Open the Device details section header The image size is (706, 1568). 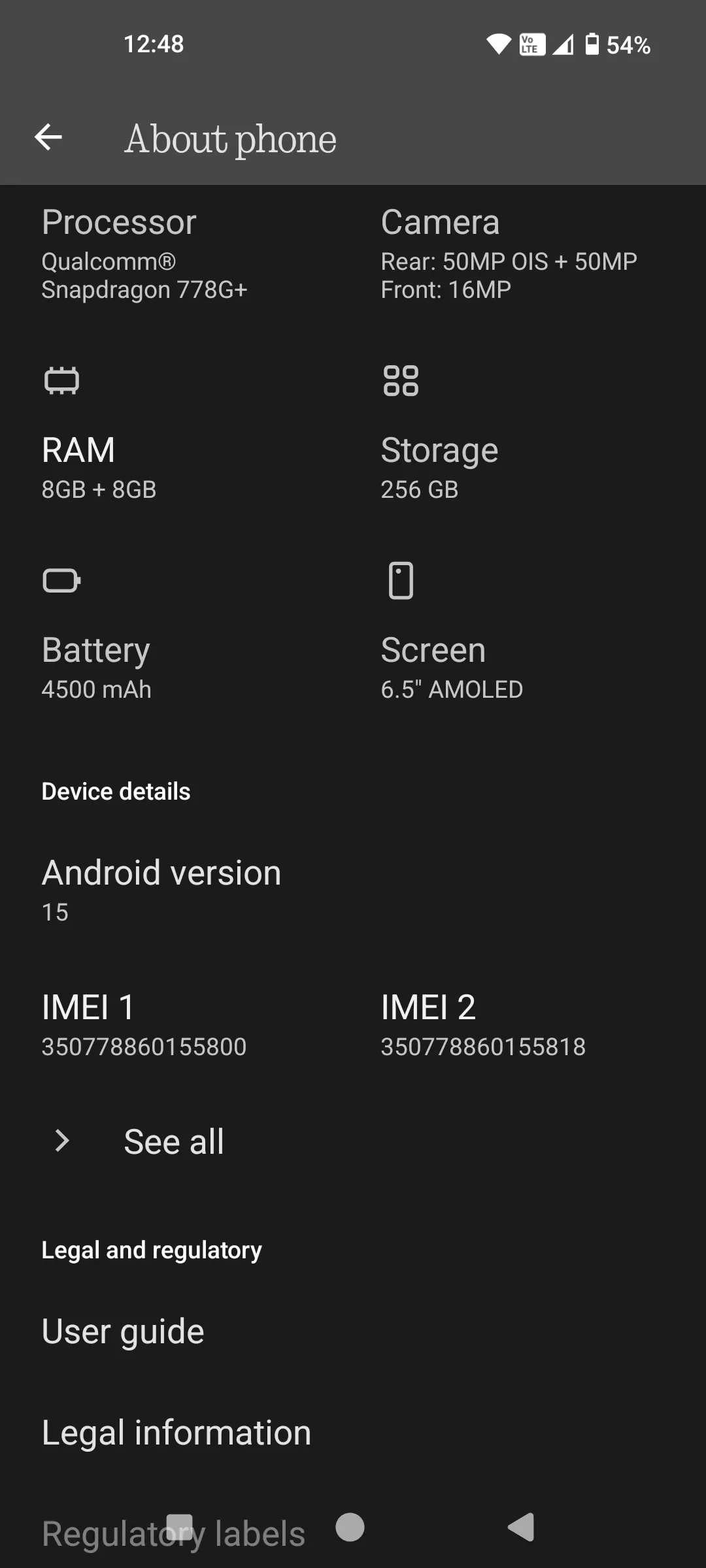[116, 791]
